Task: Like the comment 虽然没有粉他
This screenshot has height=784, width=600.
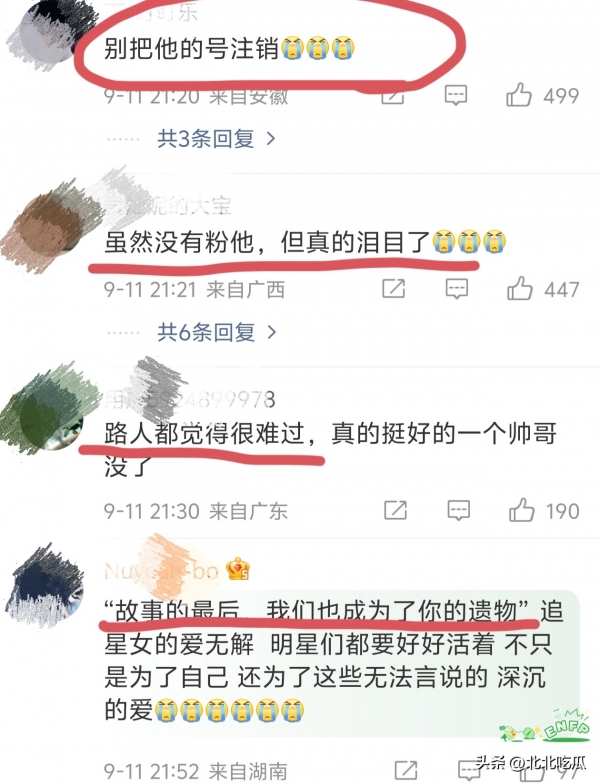Action: pos(519,289)
